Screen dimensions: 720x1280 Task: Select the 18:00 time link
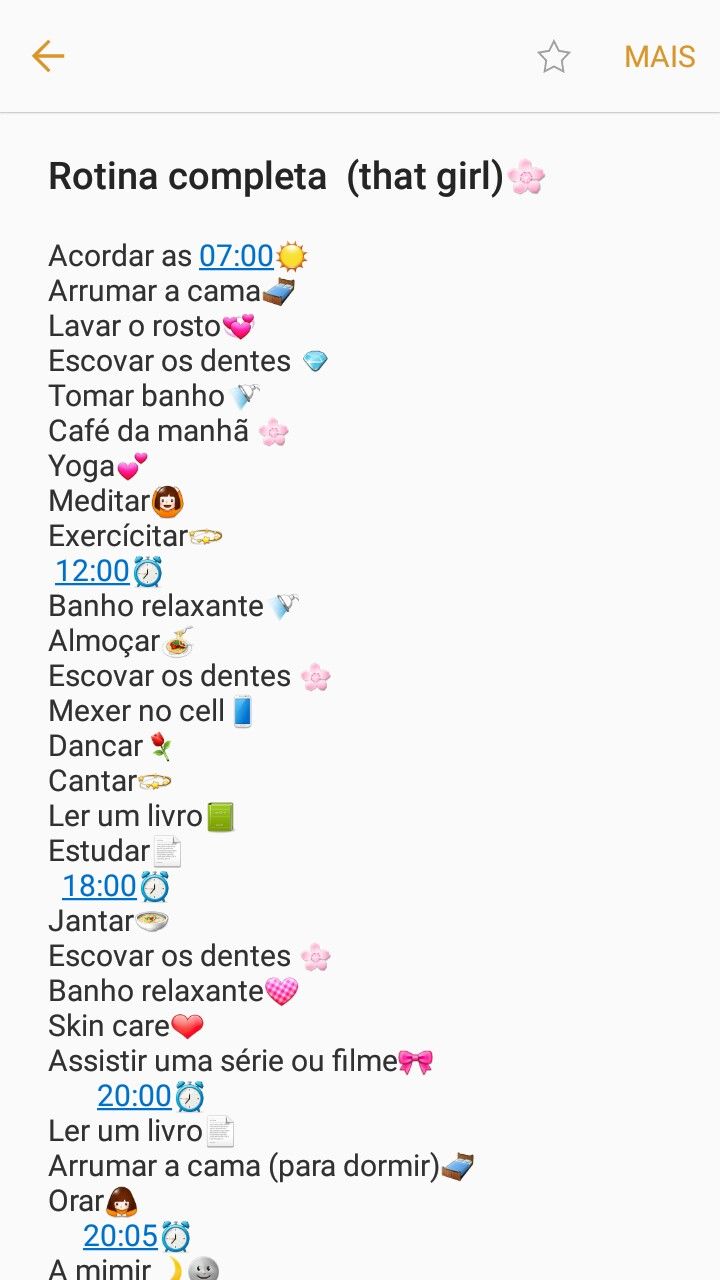tap(99, 886)
